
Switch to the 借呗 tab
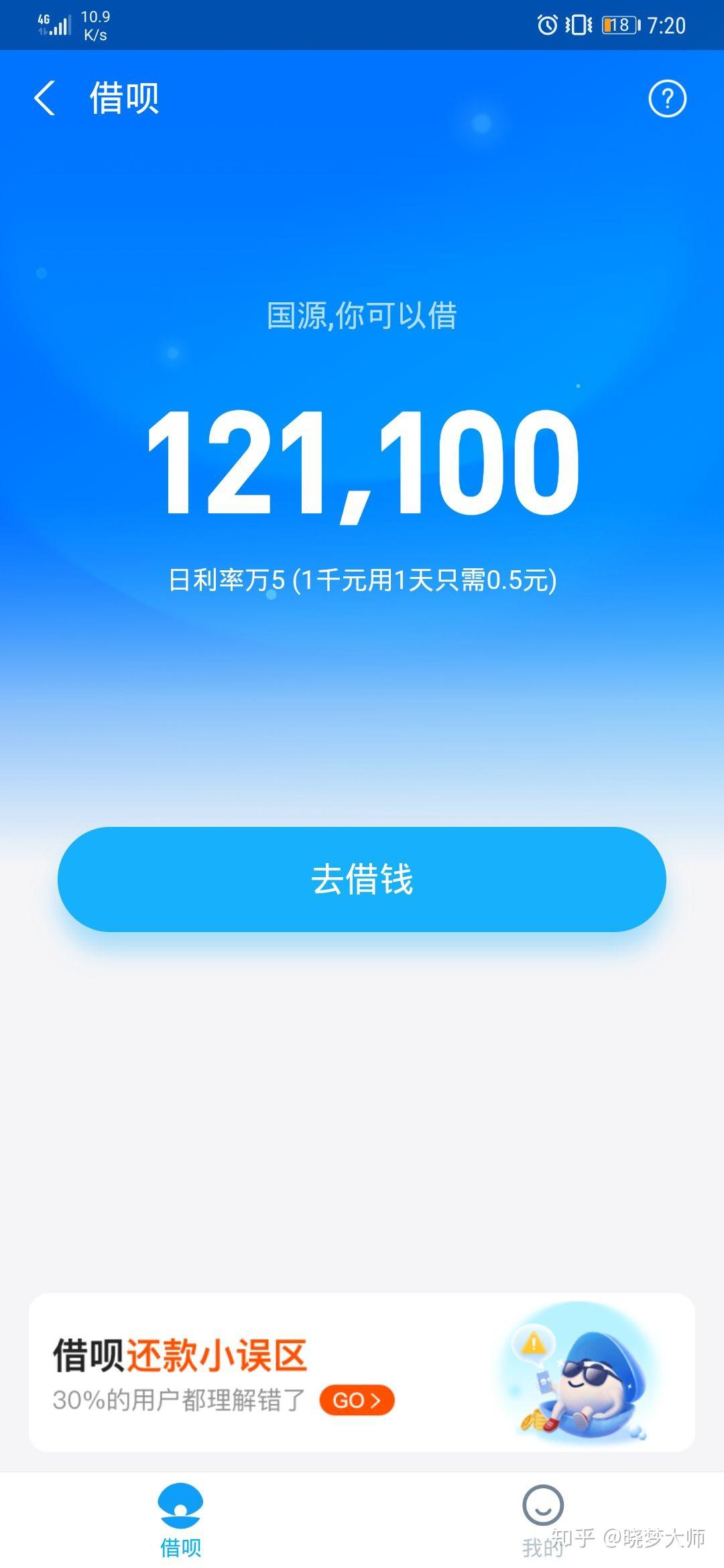[x=179, y=1516]
